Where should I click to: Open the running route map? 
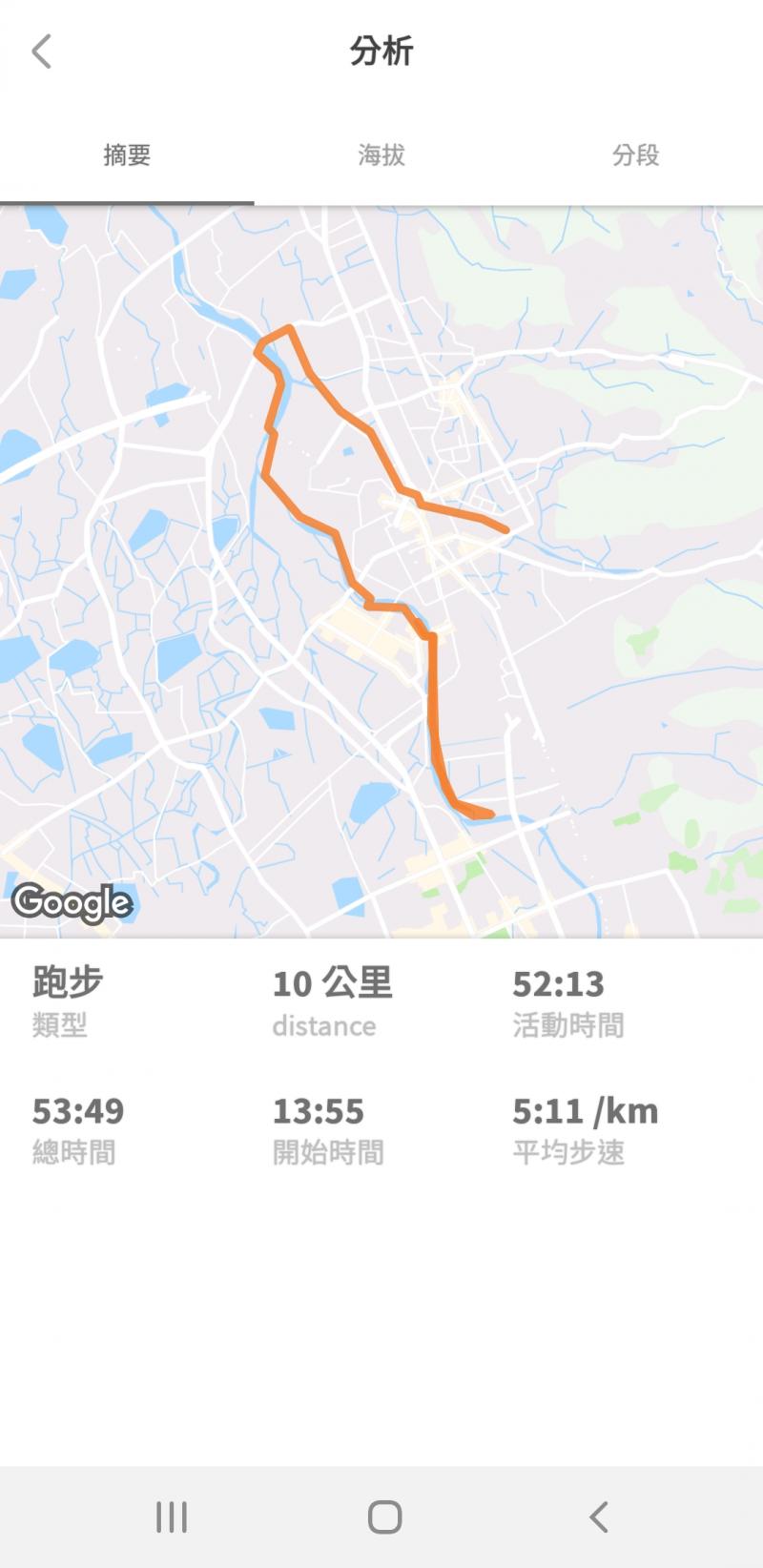381,570
